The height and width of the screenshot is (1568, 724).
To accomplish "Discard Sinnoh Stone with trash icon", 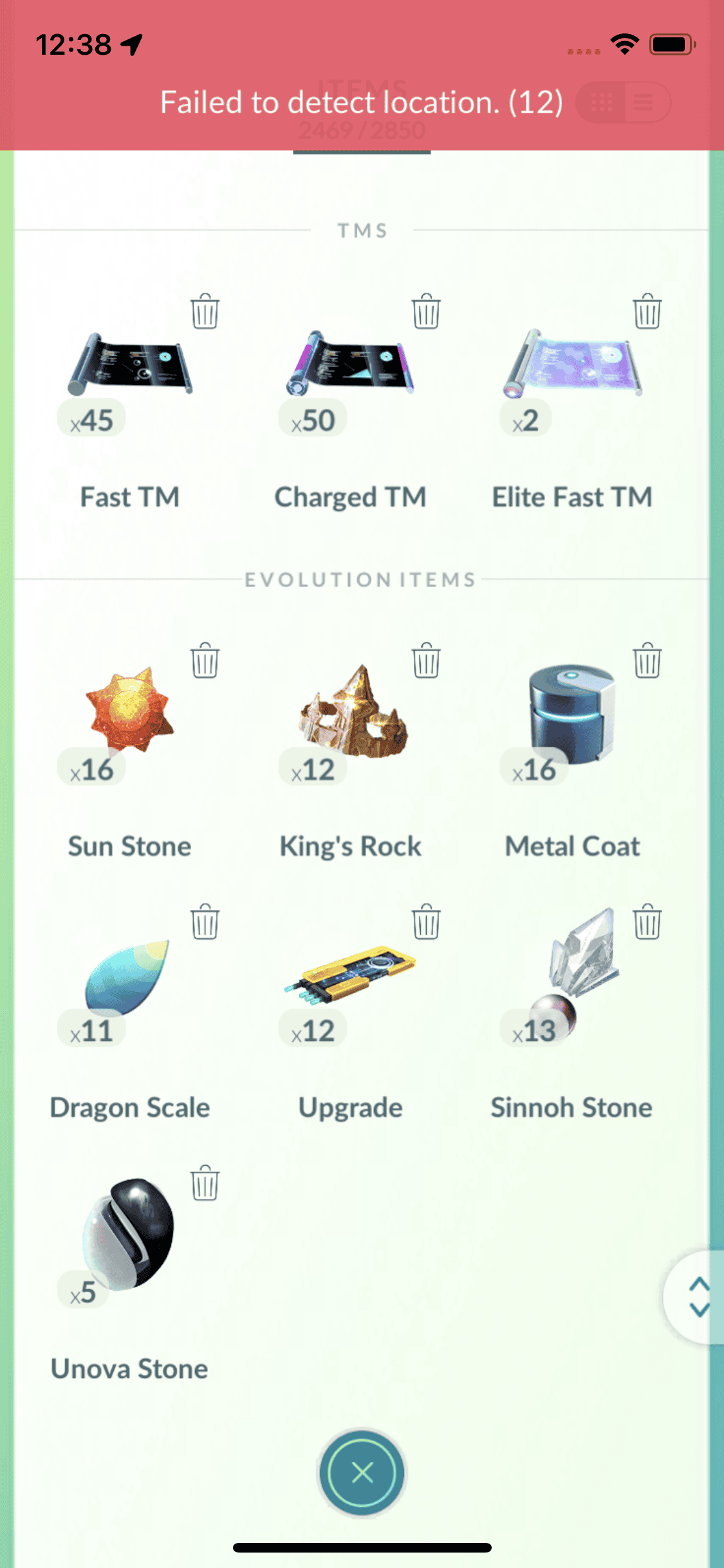I will pyautogui.click(x=647, y=922).
